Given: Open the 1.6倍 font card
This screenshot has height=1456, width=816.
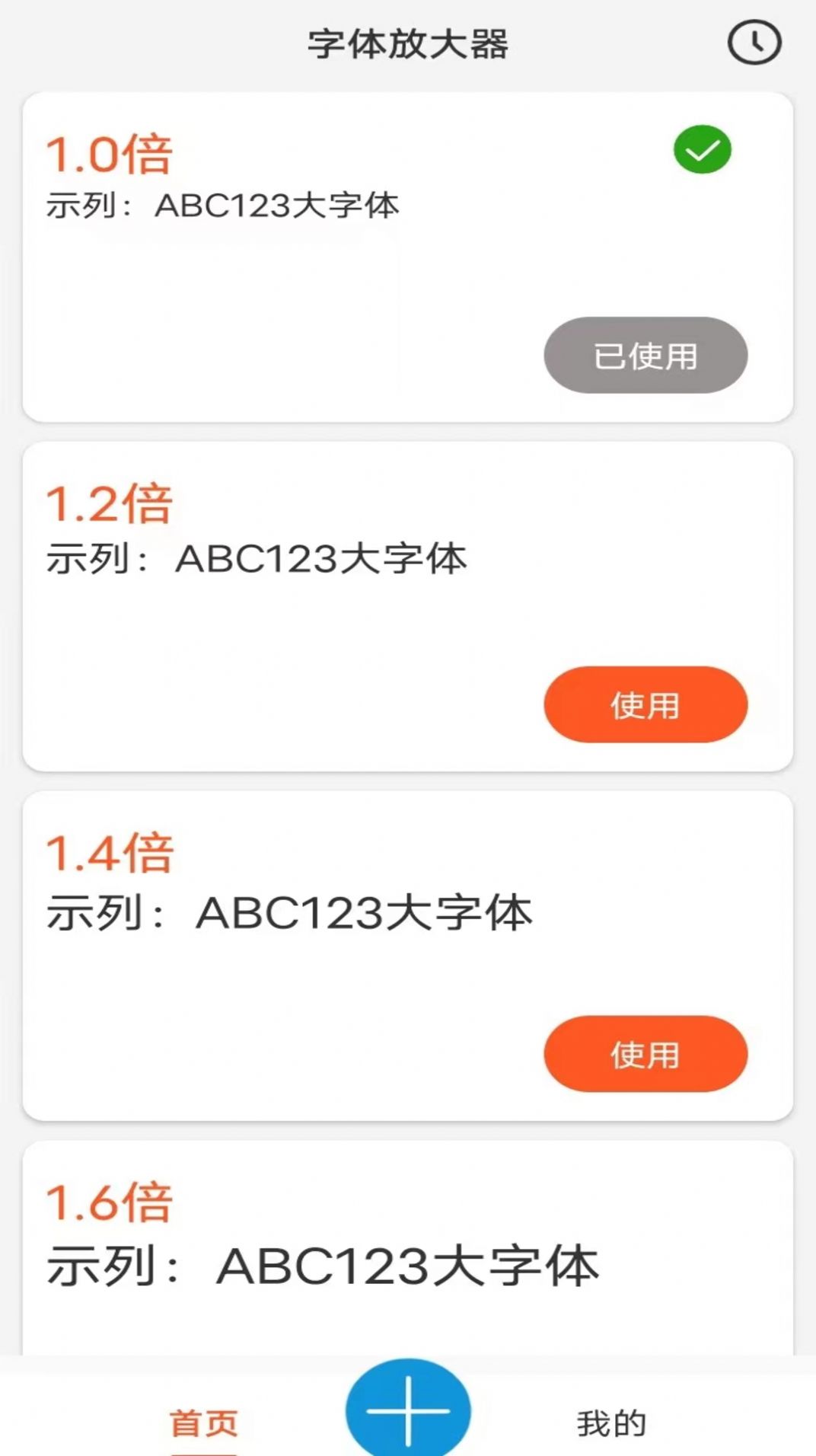Looking at the screenshot, I should click(x=408, y=1249).
